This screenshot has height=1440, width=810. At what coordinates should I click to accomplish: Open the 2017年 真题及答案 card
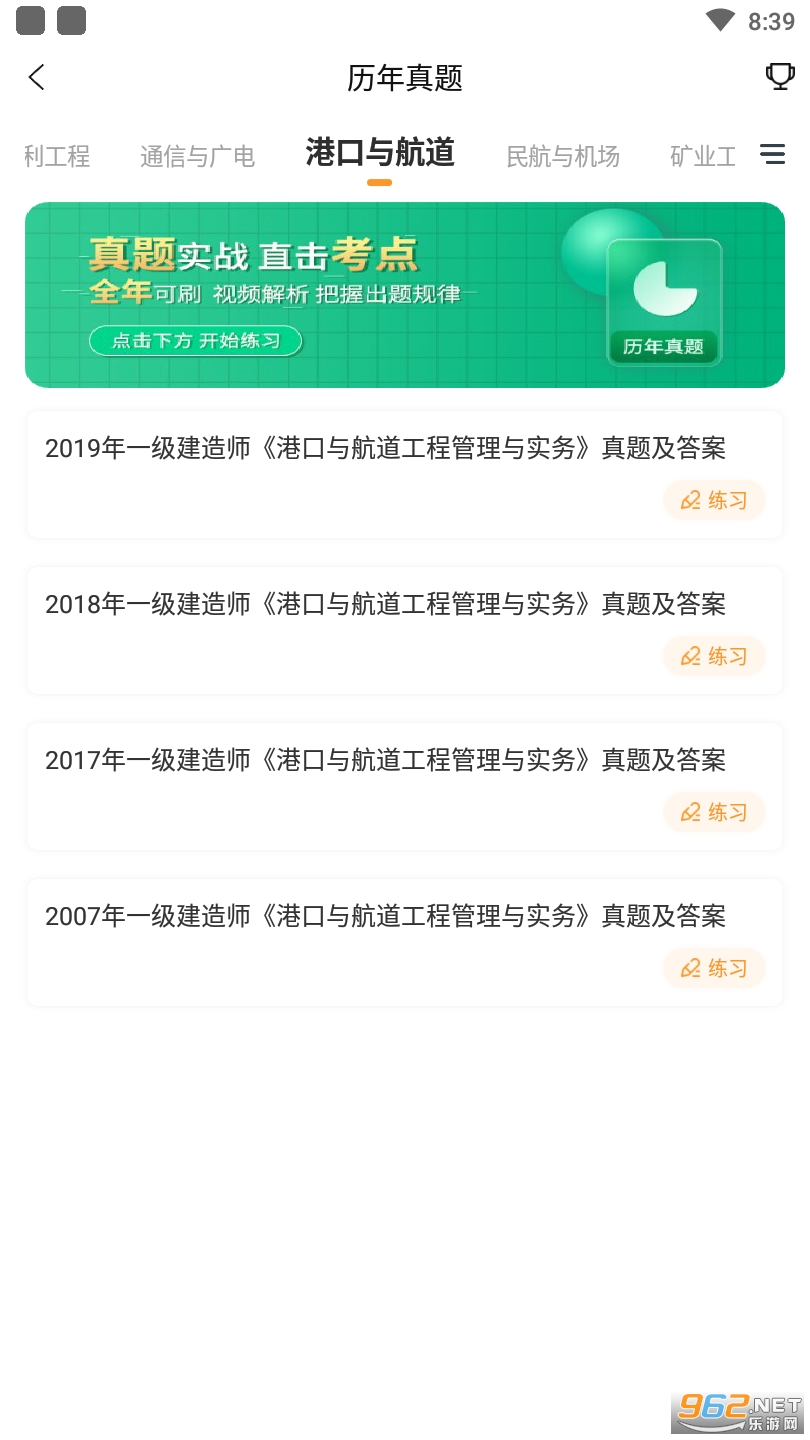click(x=385, y=760)
